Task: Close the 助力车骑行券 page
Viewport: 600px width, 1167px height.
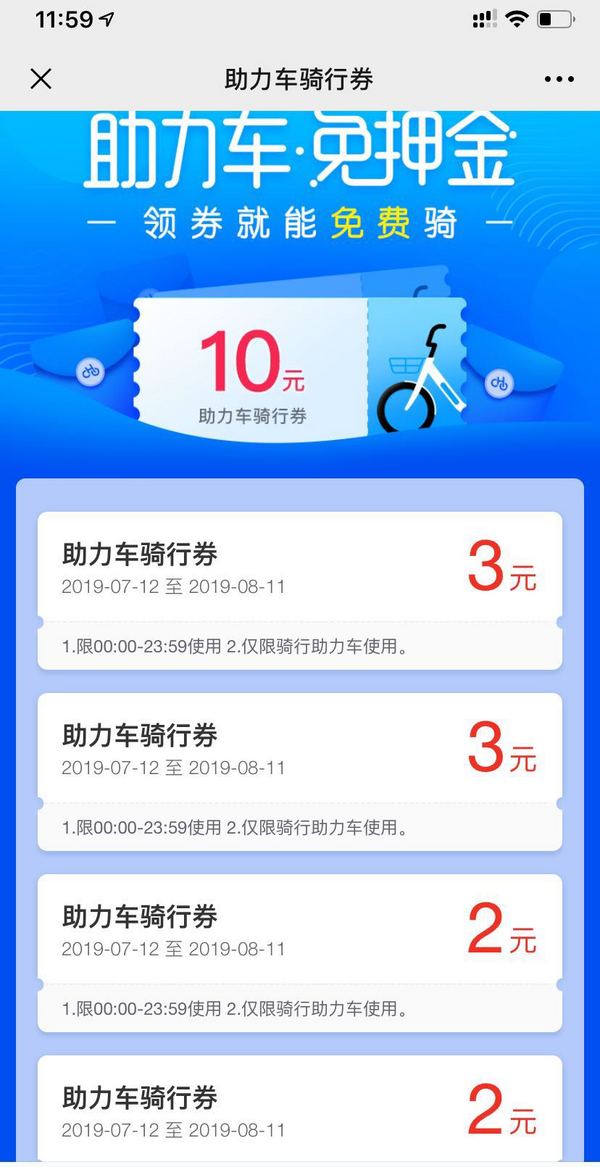Action: 41,79
